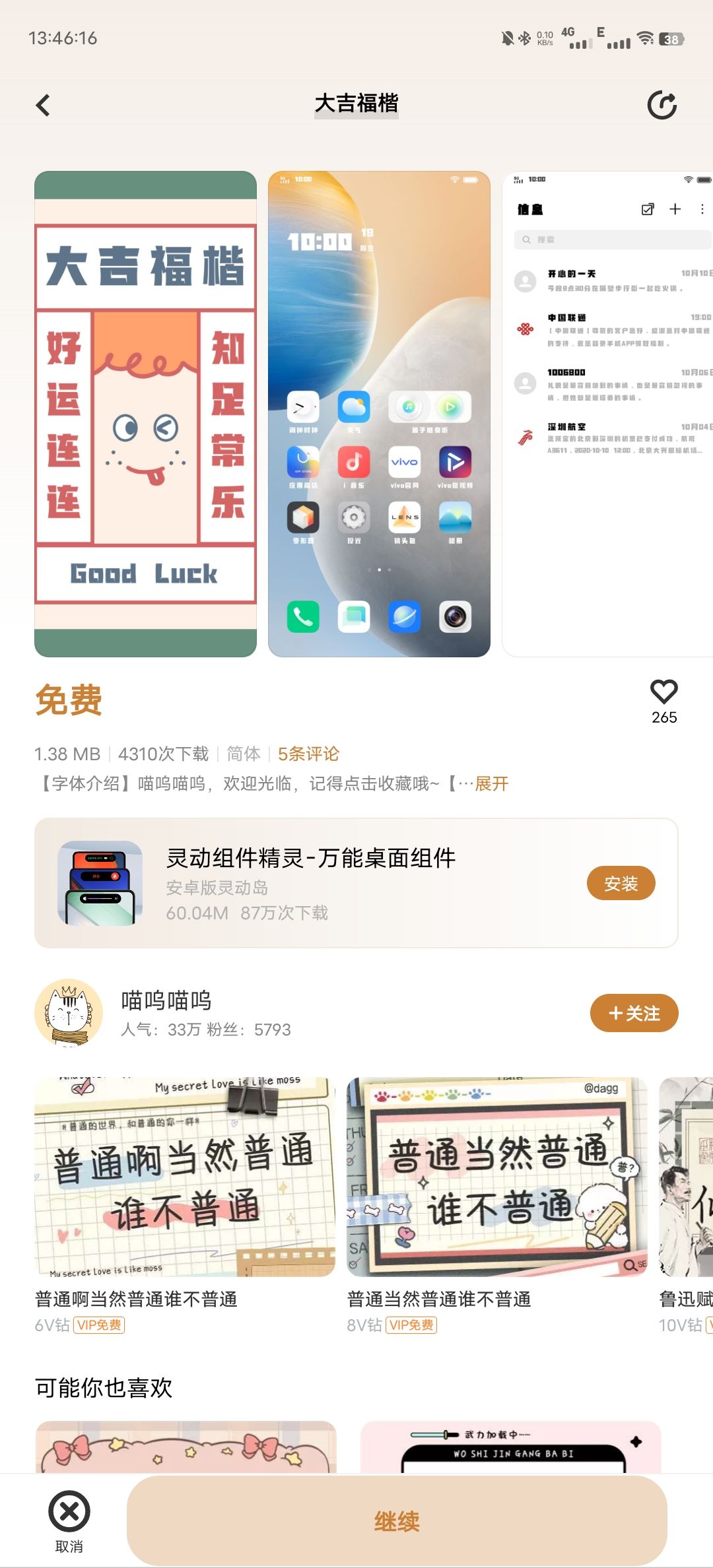Favorite this font with the heart icon
Image resolution: width=713 pixels, height=1568 pixels.
coord(663,692)
